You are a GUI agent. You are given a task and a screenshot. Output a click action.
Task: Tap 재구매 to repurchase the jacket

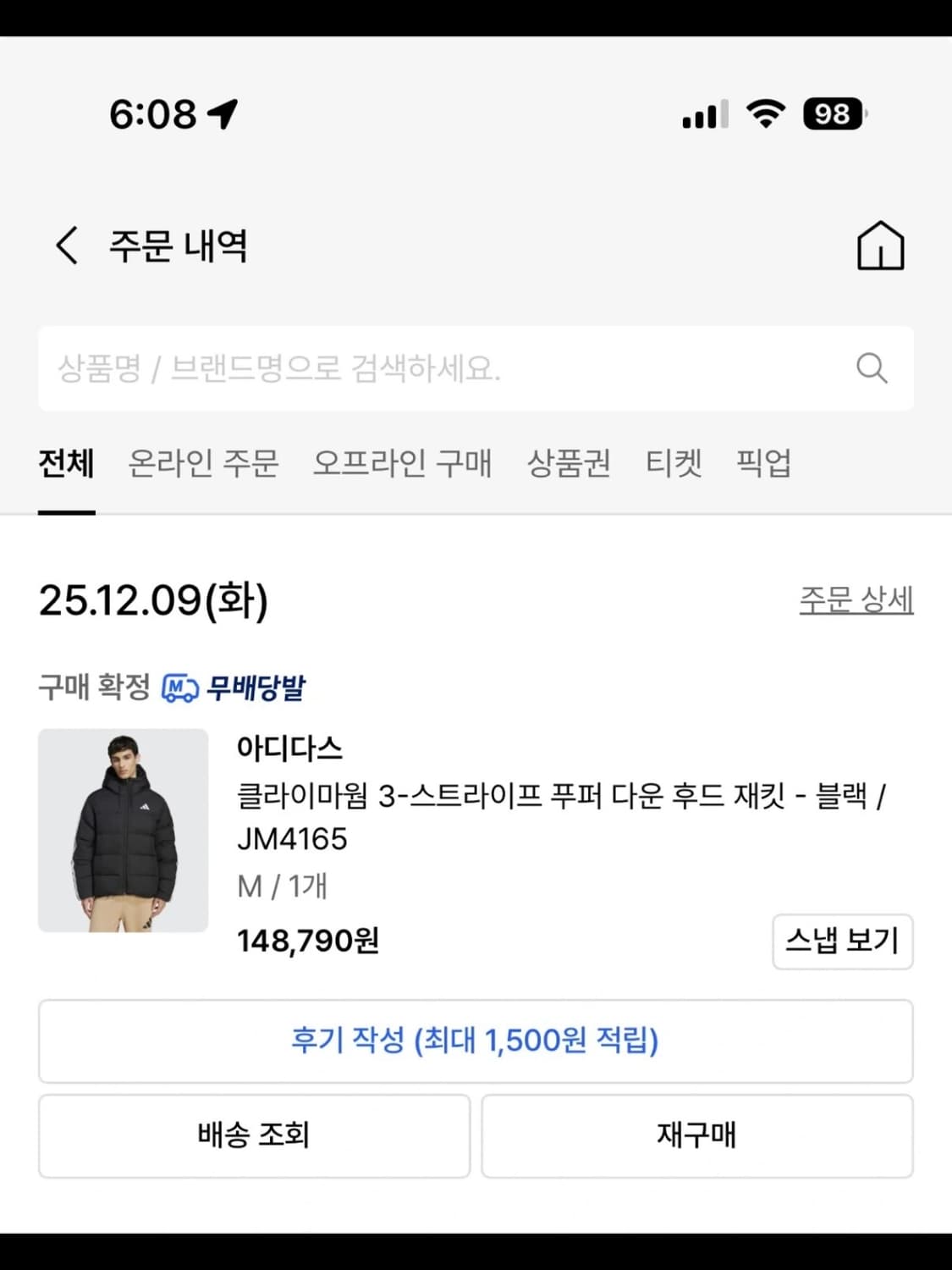click(696, 1136)
